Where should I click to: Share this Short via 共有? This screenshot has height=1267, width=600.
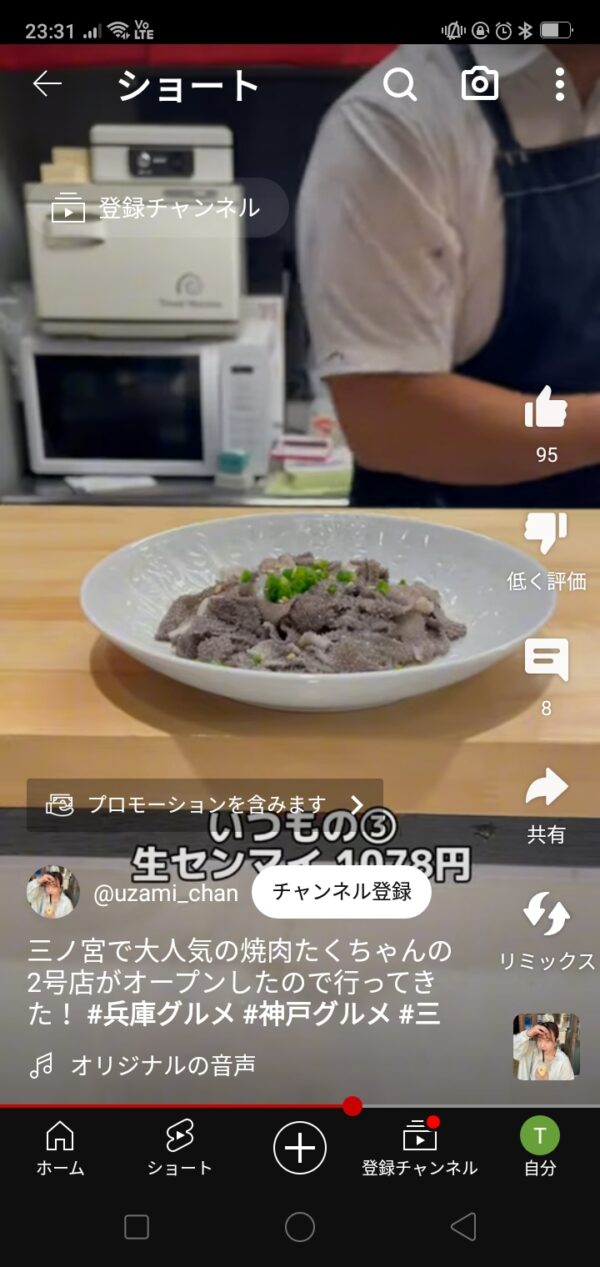(546, 790)
